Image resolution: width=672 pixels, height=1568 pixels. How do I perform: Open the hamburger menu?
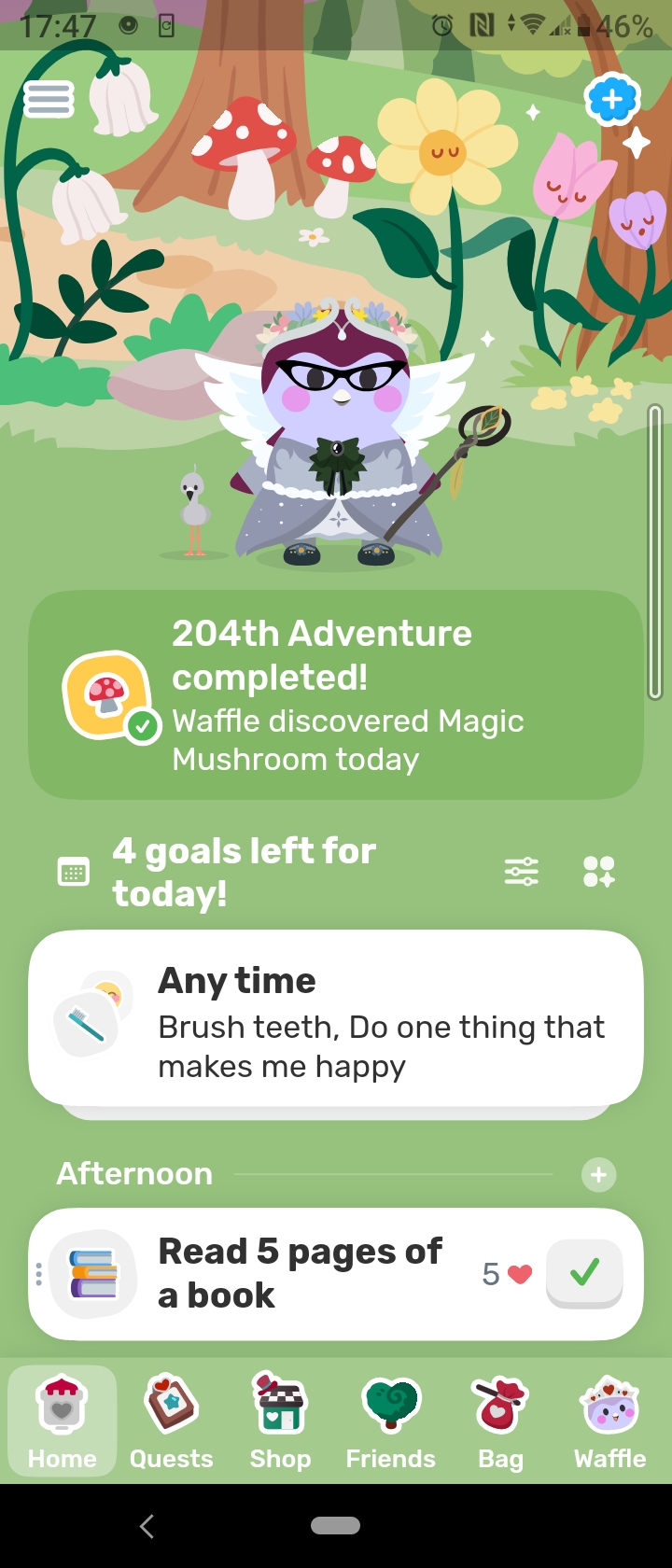point(49,99)
